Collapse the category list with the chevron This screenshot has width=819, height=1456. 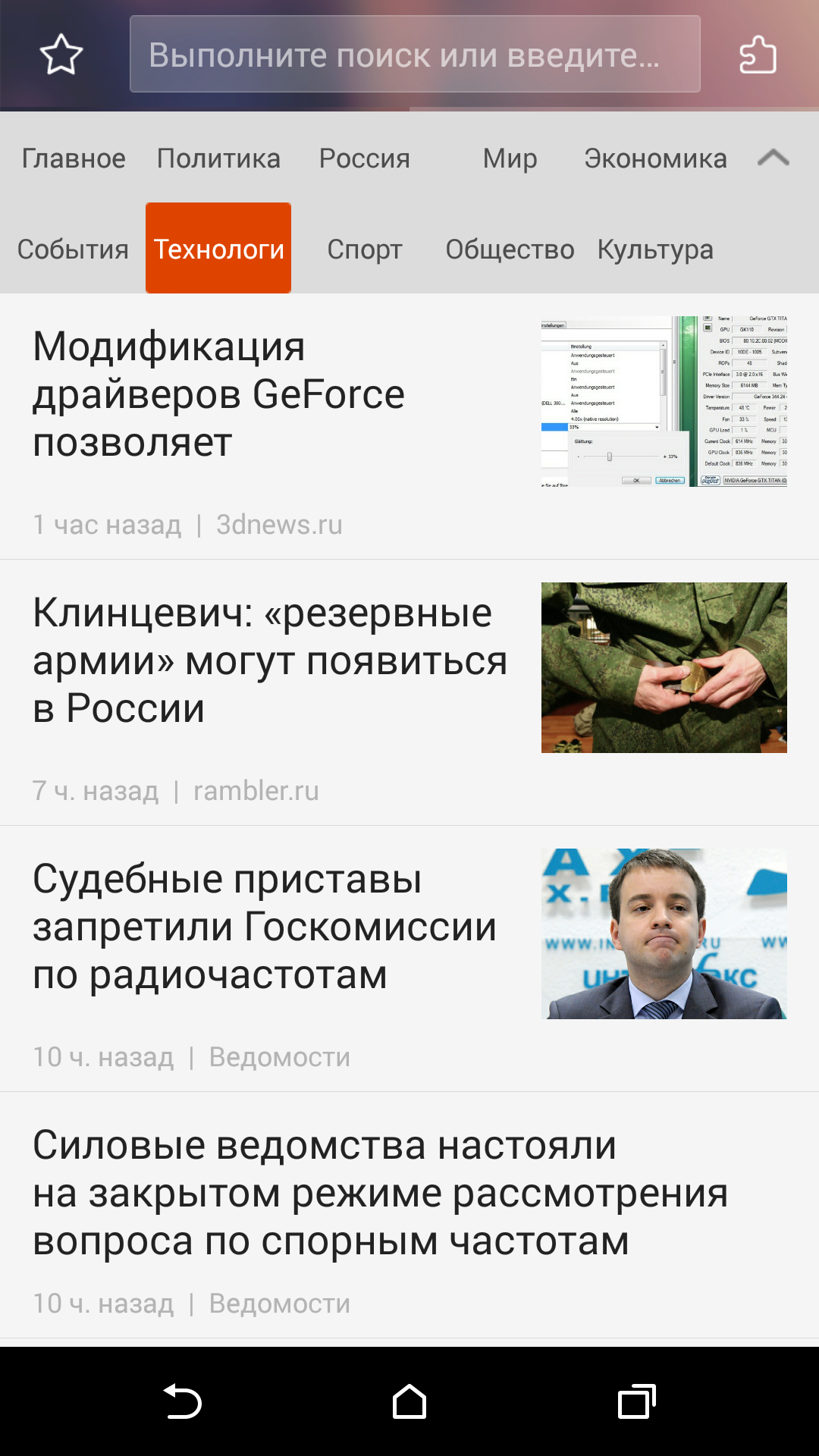(773, 158)
